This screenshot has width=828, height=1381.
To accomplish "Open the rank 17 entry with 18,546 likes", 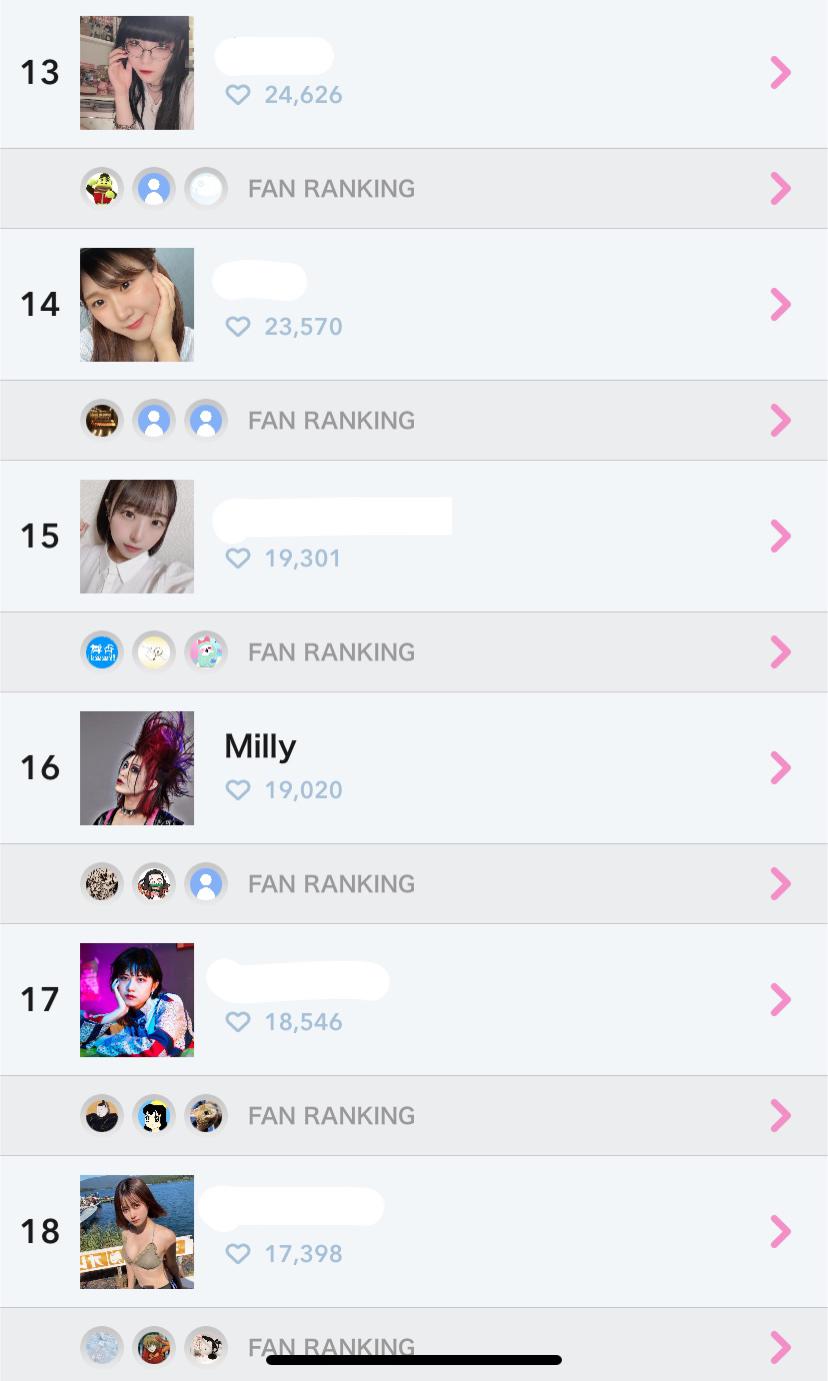I will [x=414, y=999].
